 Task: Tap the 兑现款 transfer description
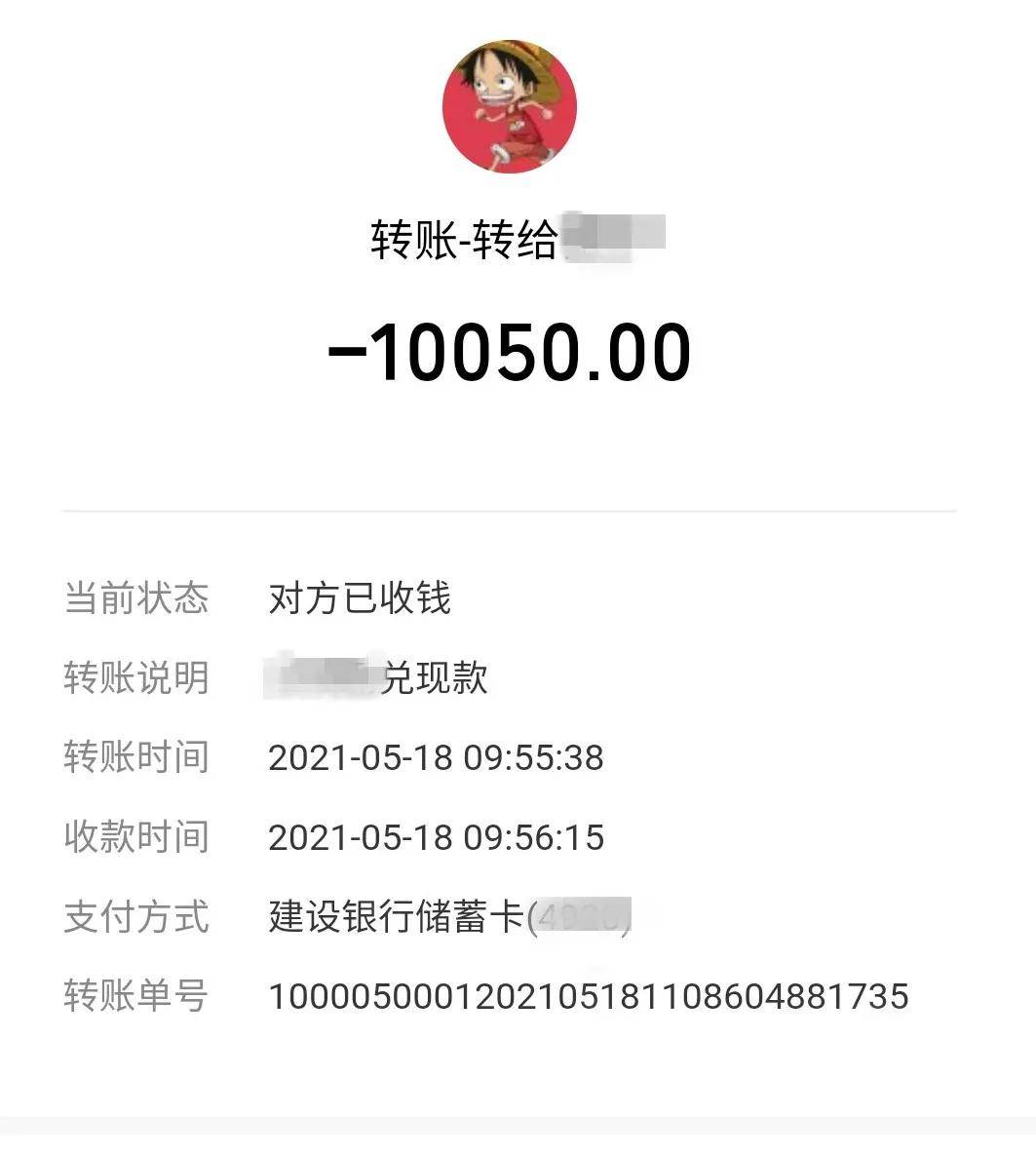[x=436, y=678]
